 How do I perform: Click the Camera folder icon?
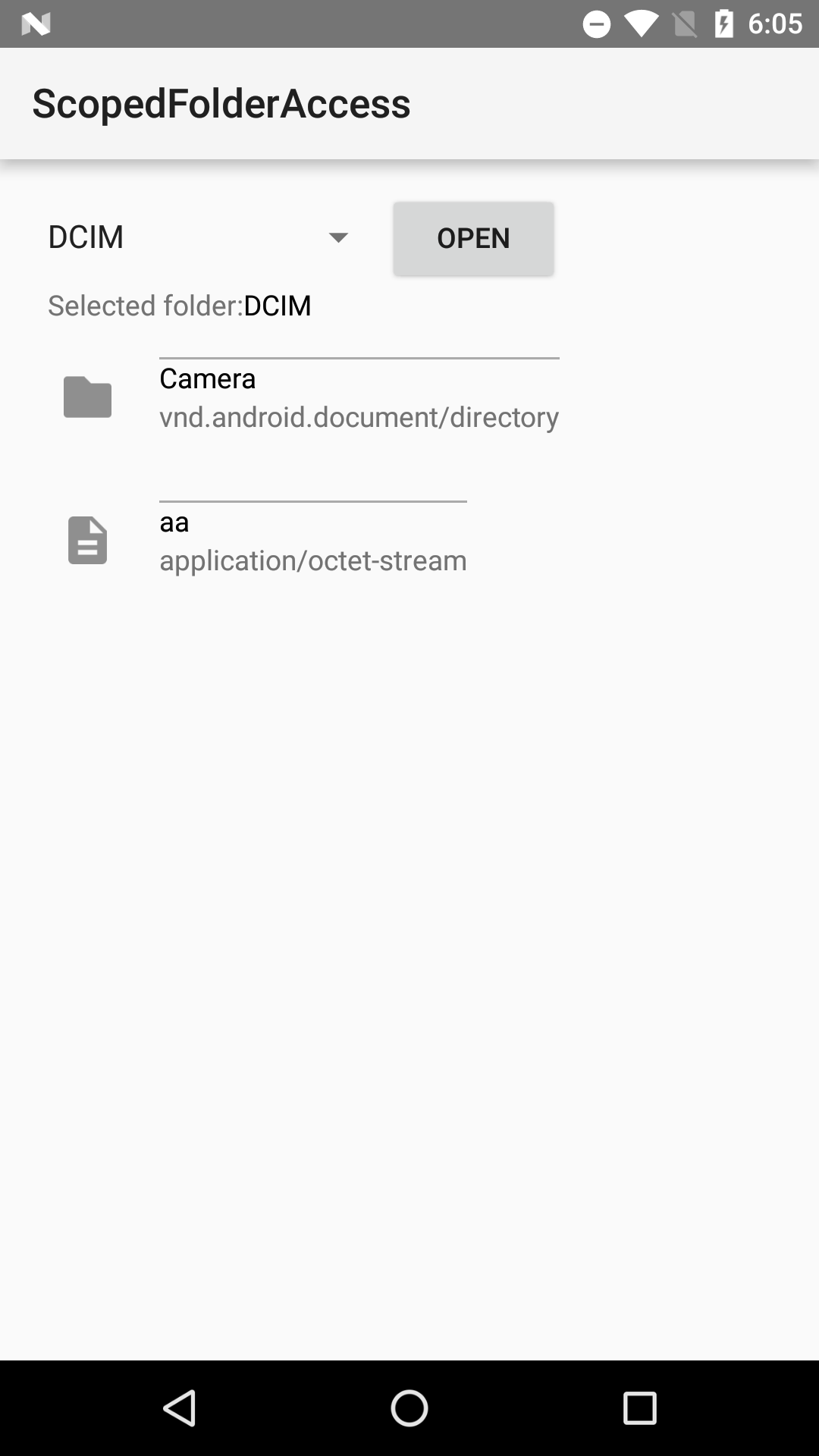click(x=87, y=397)
